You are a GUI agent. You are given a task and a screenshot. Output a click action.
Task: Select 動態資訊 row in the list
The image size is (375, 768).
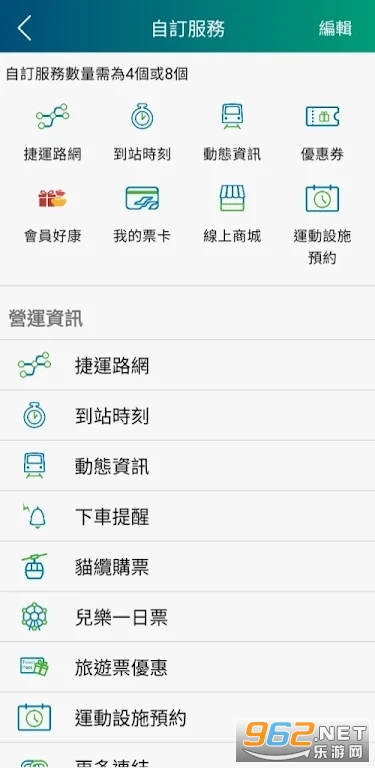click(x=188, y=466)
